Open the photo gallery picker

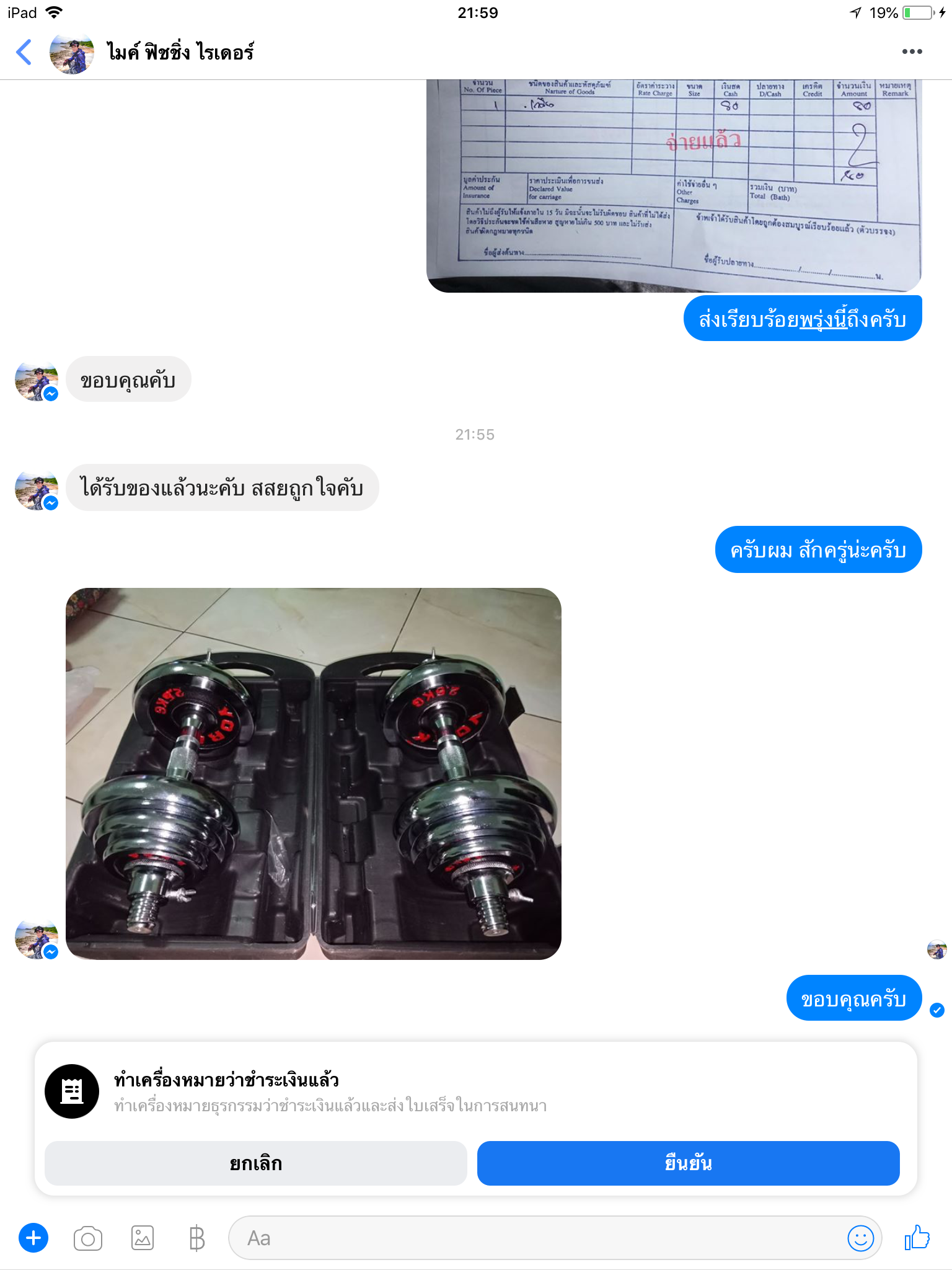143,1238
